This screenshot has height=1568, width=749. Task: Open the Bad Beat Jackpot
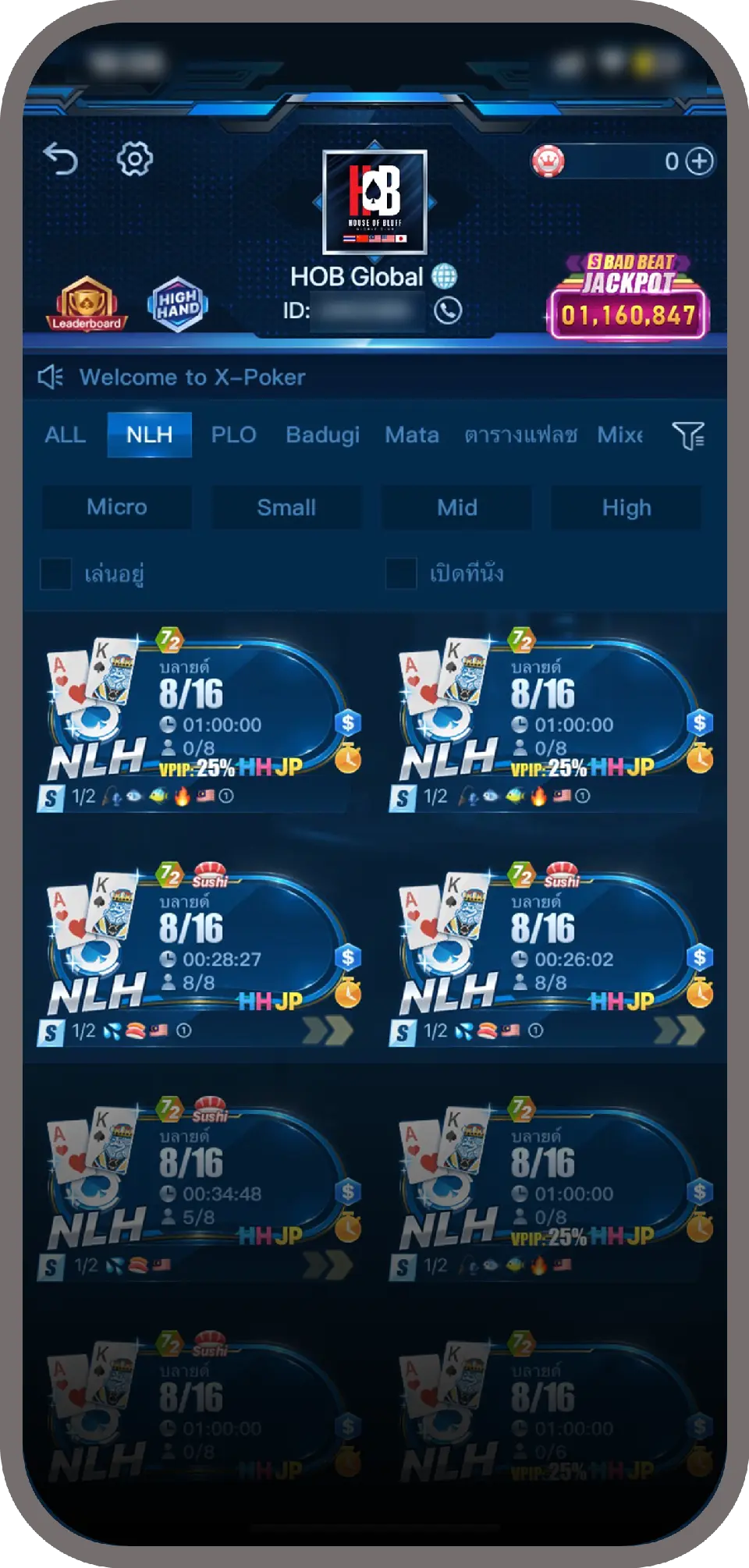pyautogui.click(x=628, y=300)
